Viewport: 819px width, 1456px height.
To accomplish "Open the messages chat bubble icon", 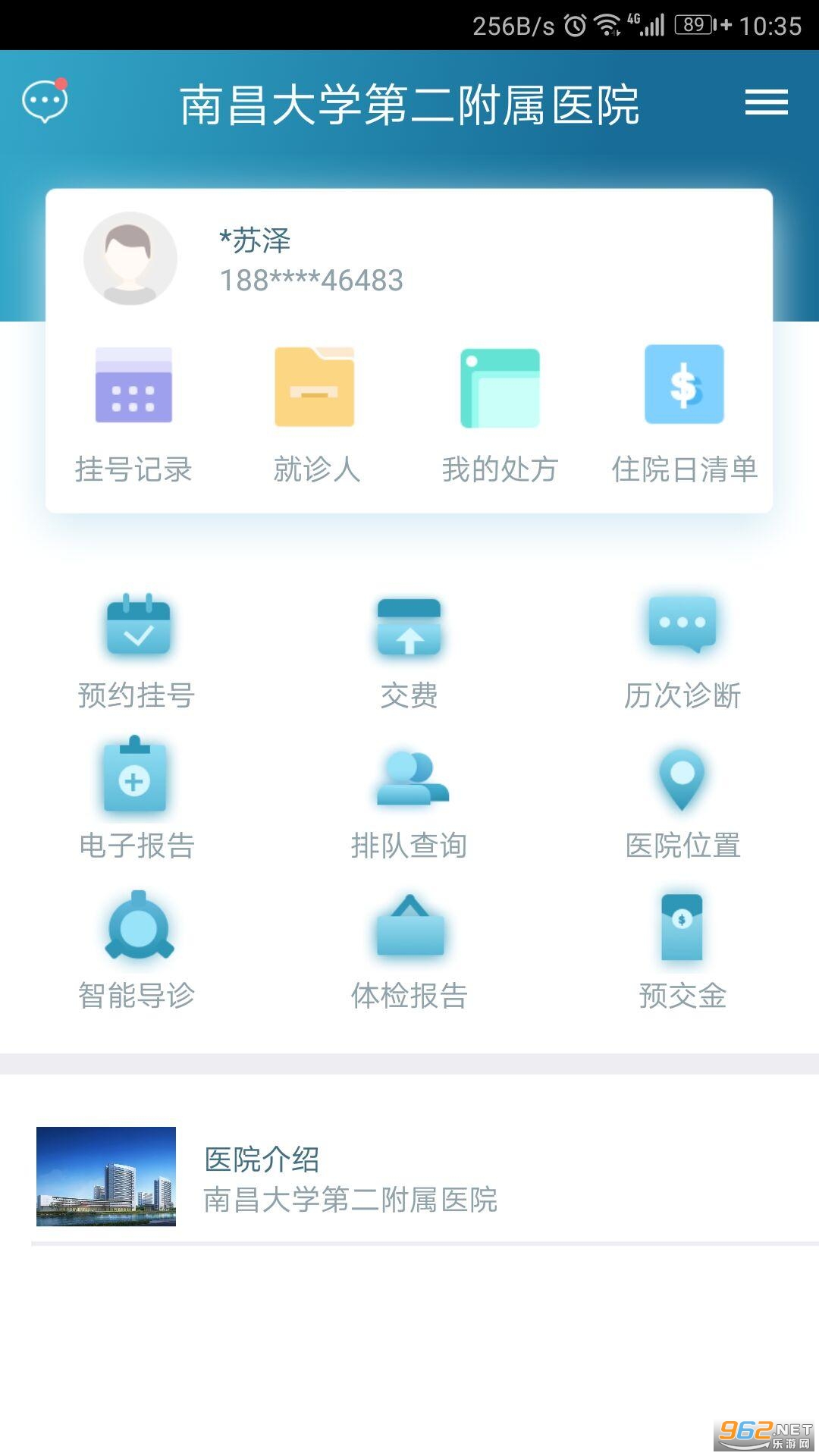I will coord(45,101).
